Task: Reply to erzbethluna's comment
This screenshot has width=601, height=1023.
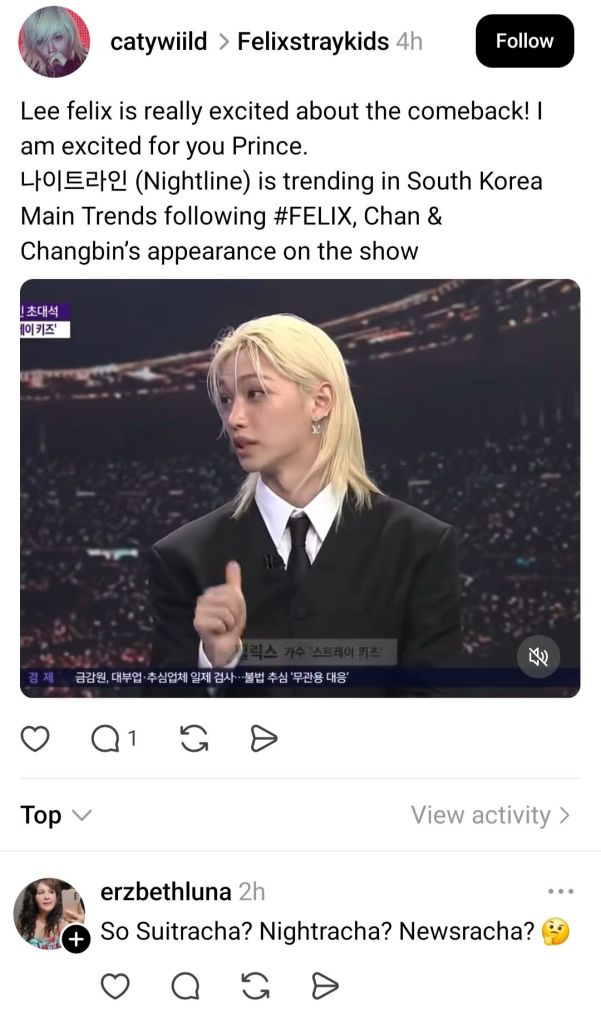Action: tap(186, 986)
